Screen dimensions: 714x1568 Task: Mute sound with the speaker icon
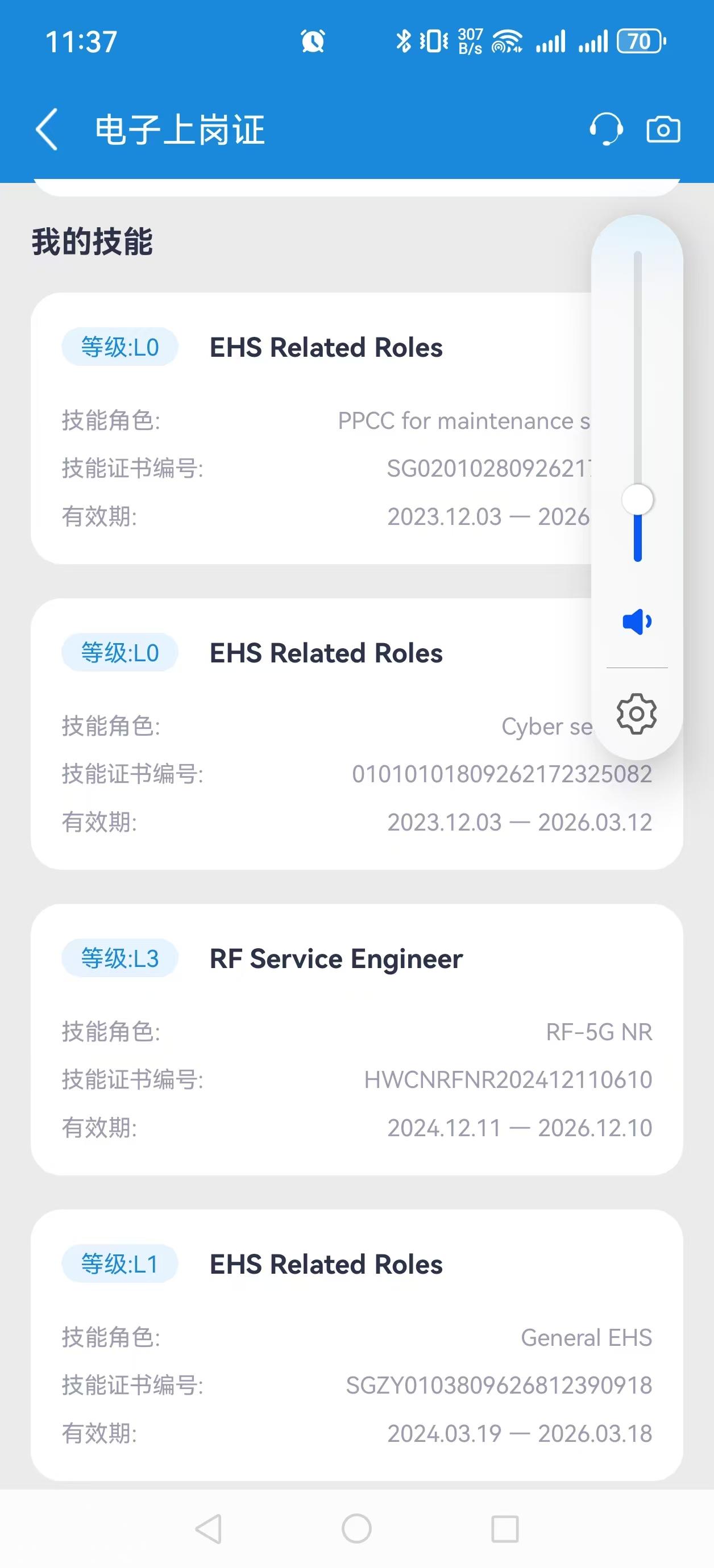point(637,622)
